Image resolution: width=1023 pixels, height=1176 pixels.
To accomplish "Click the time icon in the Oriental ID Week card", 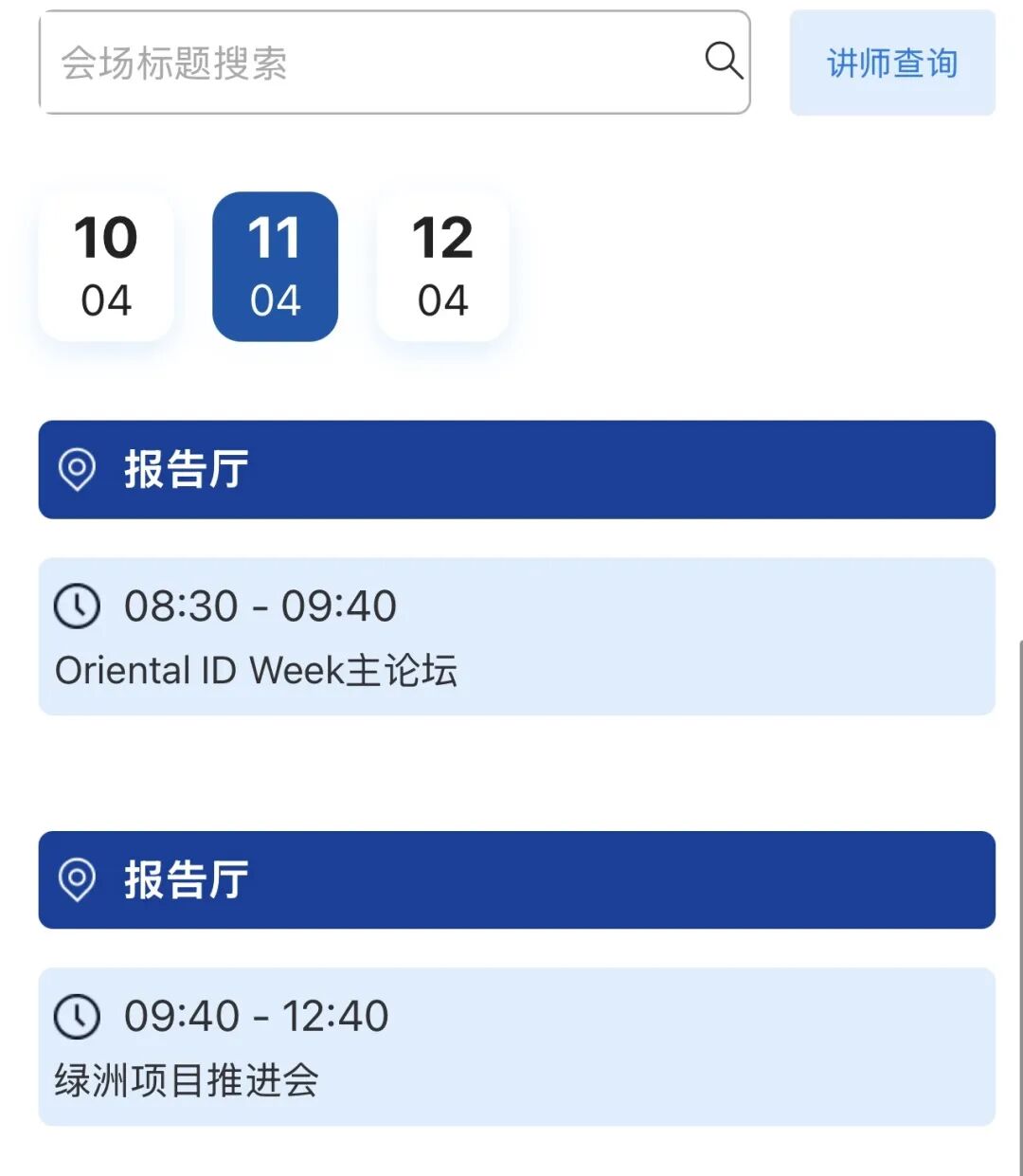I will [x=76, y=605].
